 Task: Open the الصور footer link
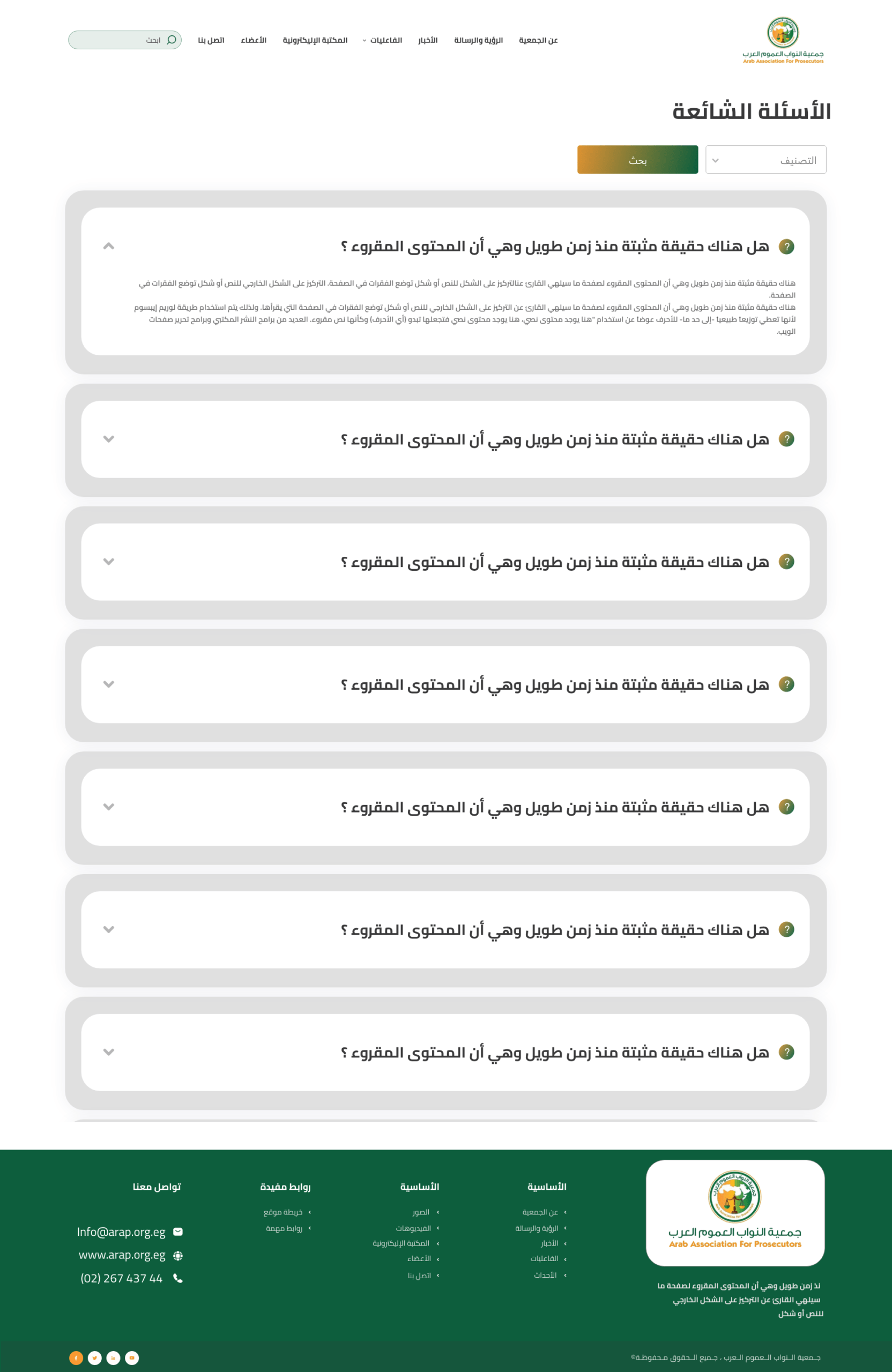pyautogui.click(x=421, y=1212)
